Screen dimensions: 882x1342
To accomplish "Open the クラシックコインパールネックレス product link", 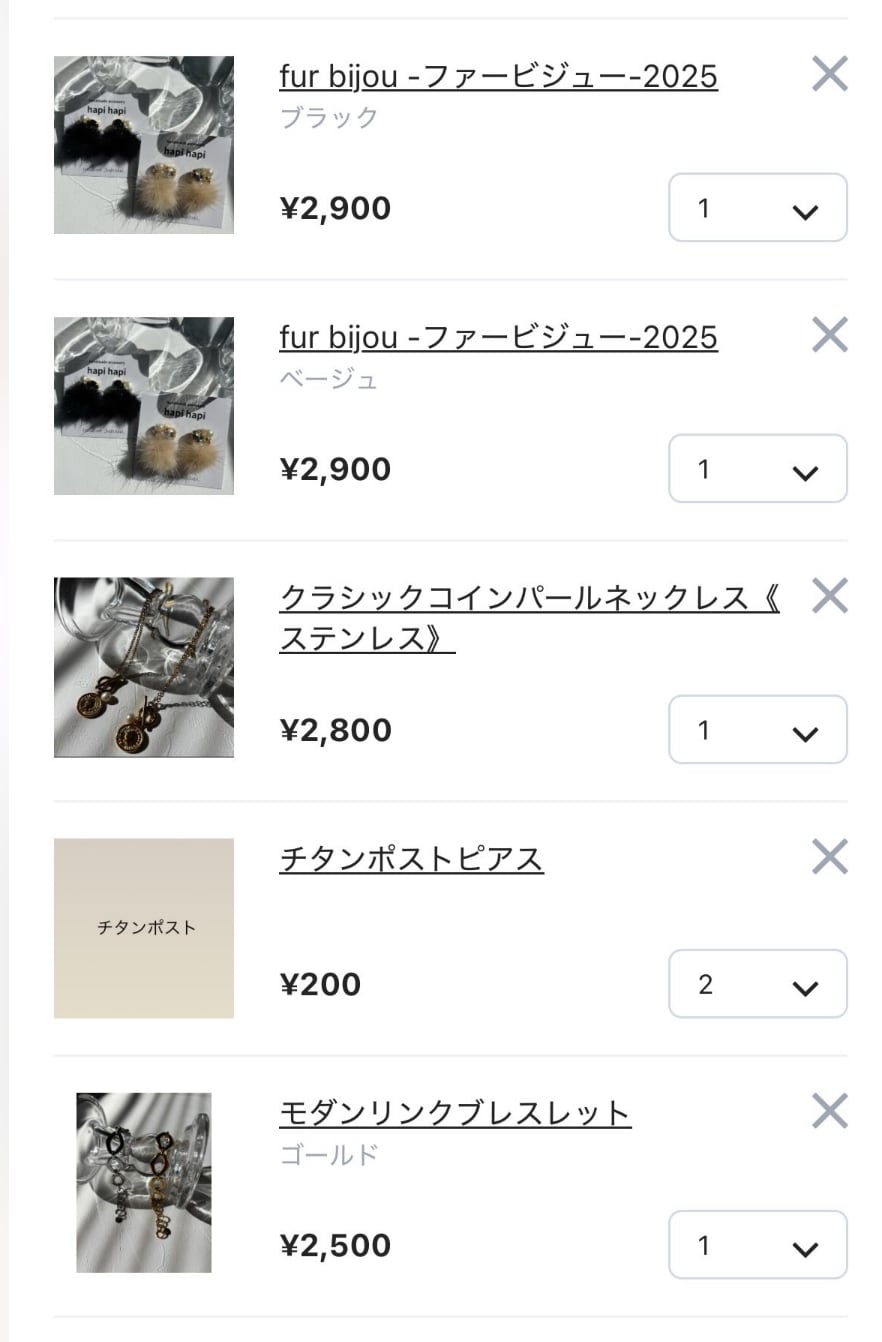I will pos(529,599).
